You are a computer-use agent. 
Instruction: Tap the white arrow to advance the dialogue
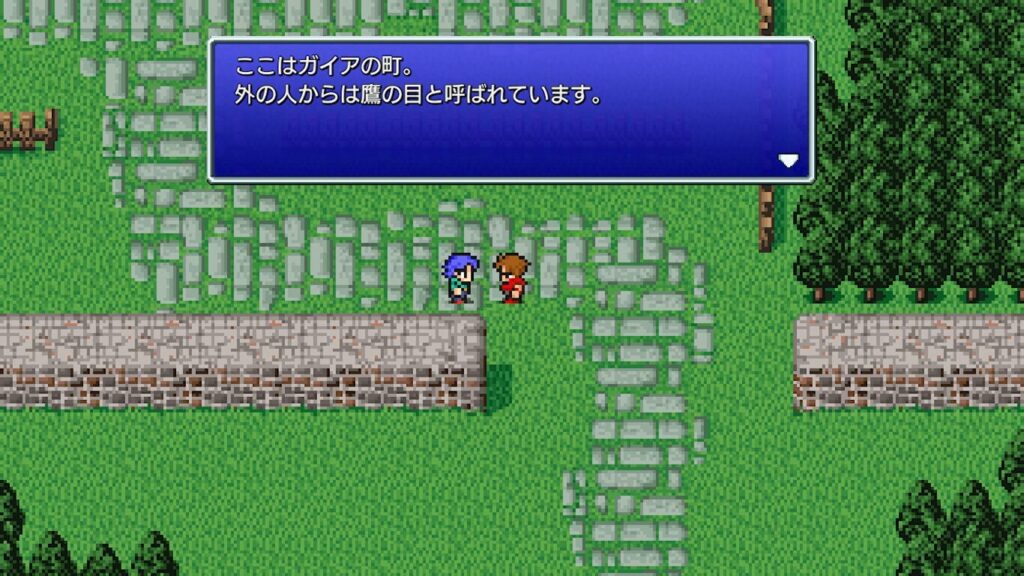tap(789, 160)
